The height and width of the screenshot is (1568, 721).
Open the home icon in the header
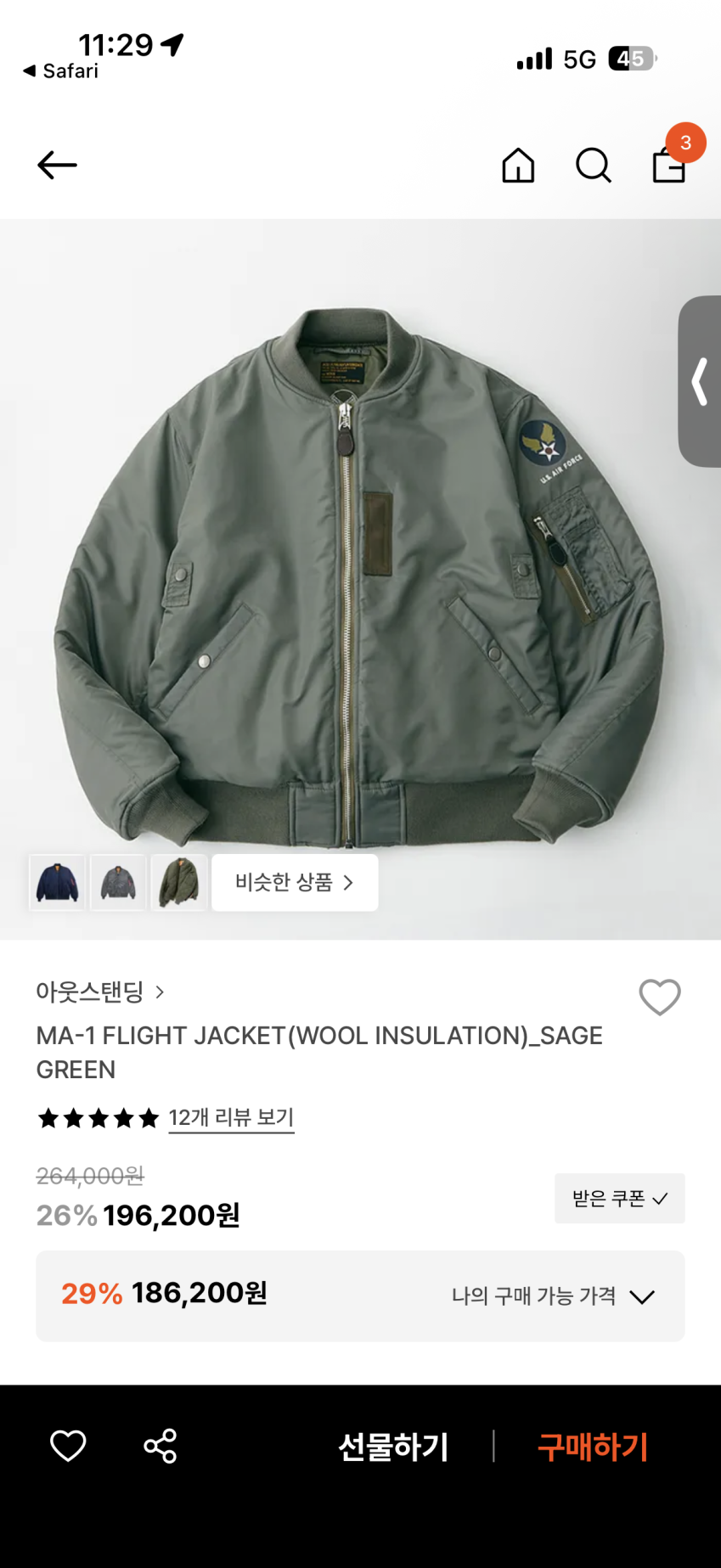pos(518,165)
